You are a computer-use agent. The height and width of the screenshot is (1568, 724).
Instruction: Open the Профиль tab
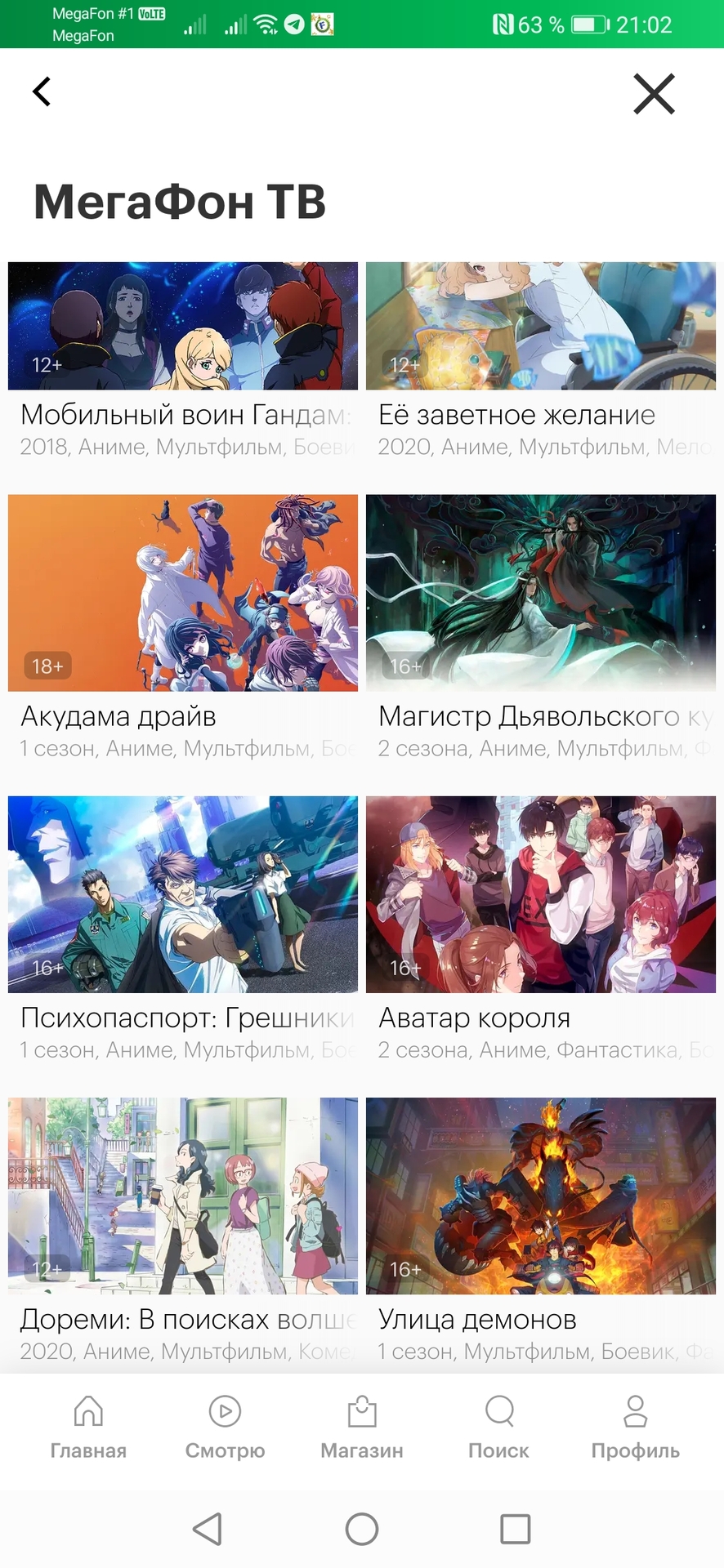pyautogui.click(x=635, y=1427)
